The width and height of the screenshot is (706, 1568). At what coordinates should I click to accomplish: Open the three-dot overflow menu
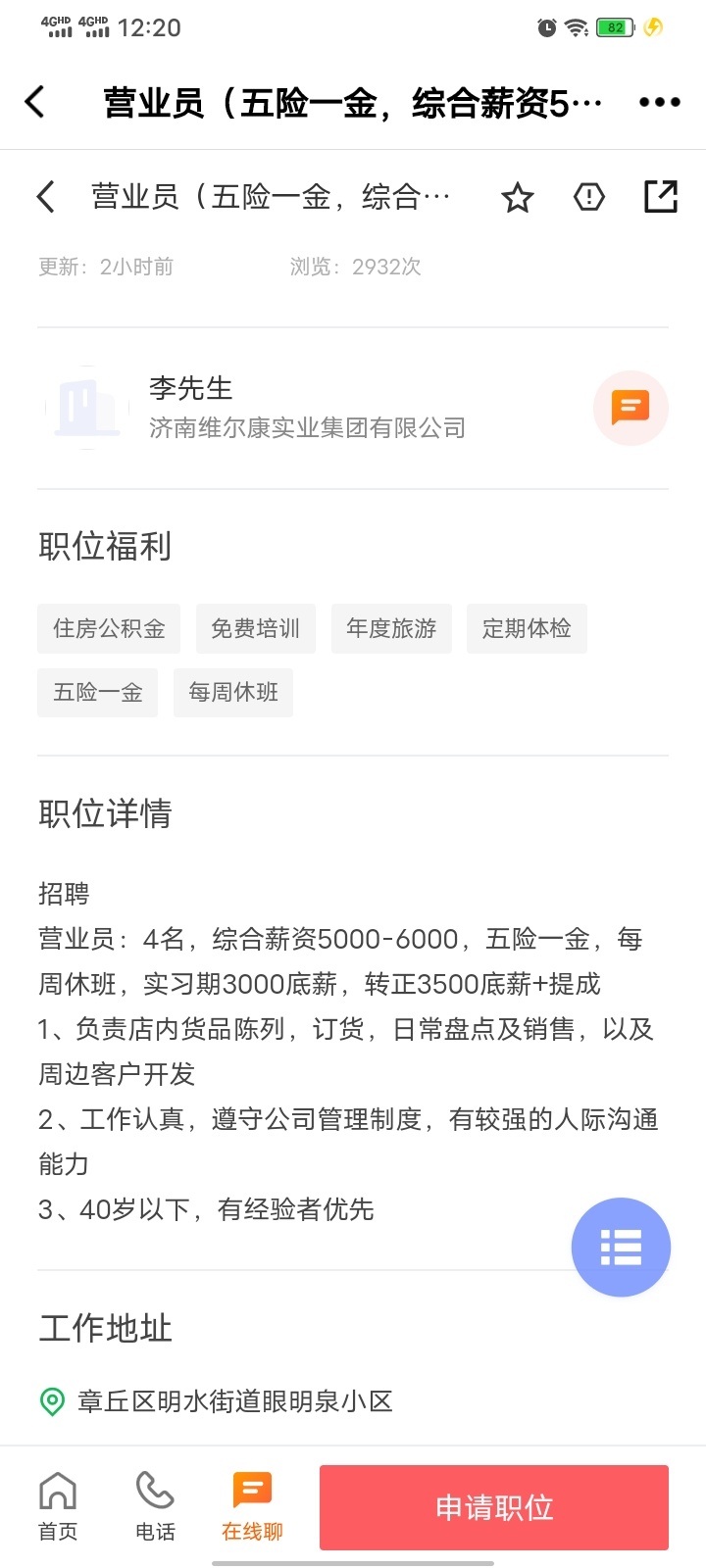(x=659, y=102)
